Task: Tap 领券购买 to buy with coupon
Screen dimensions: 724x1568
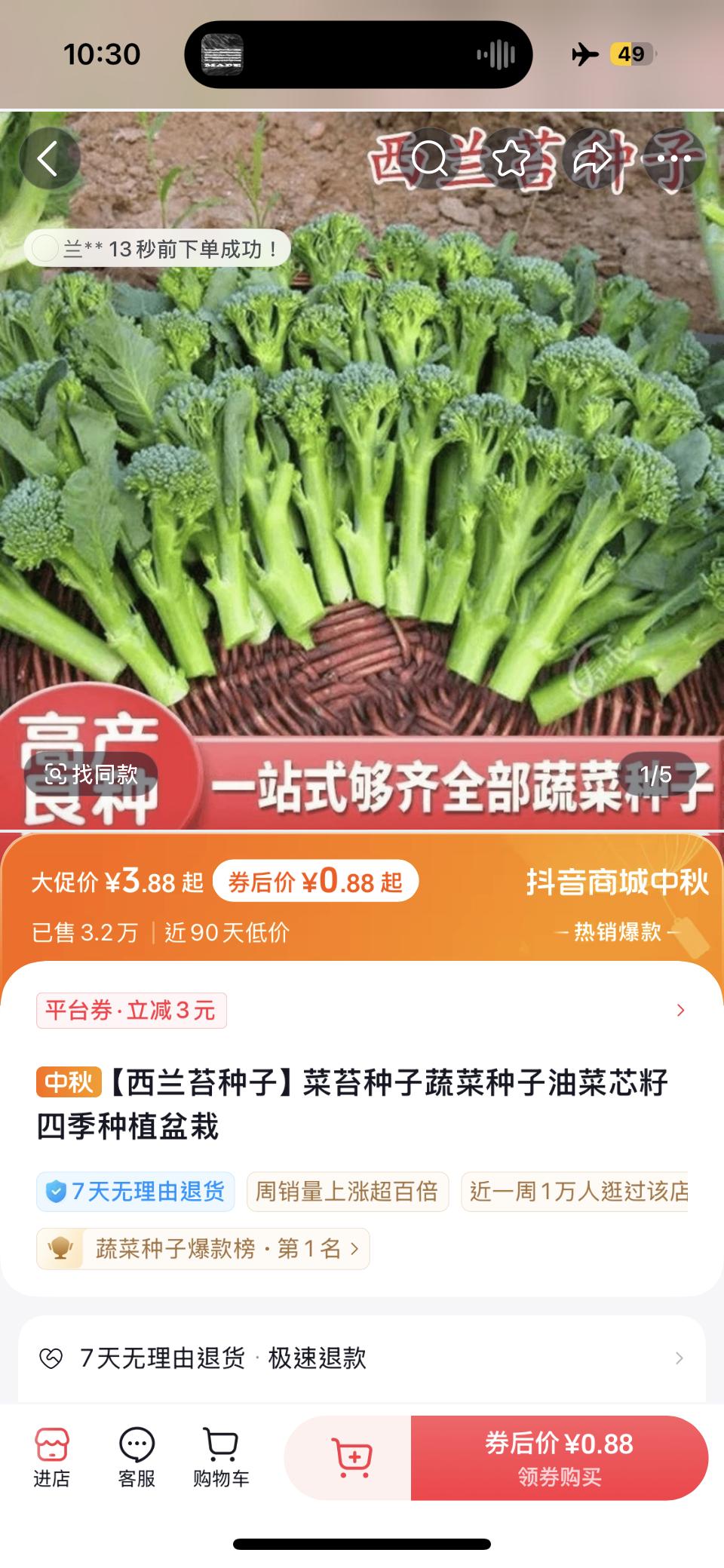Action: (x=559, y=1457)
